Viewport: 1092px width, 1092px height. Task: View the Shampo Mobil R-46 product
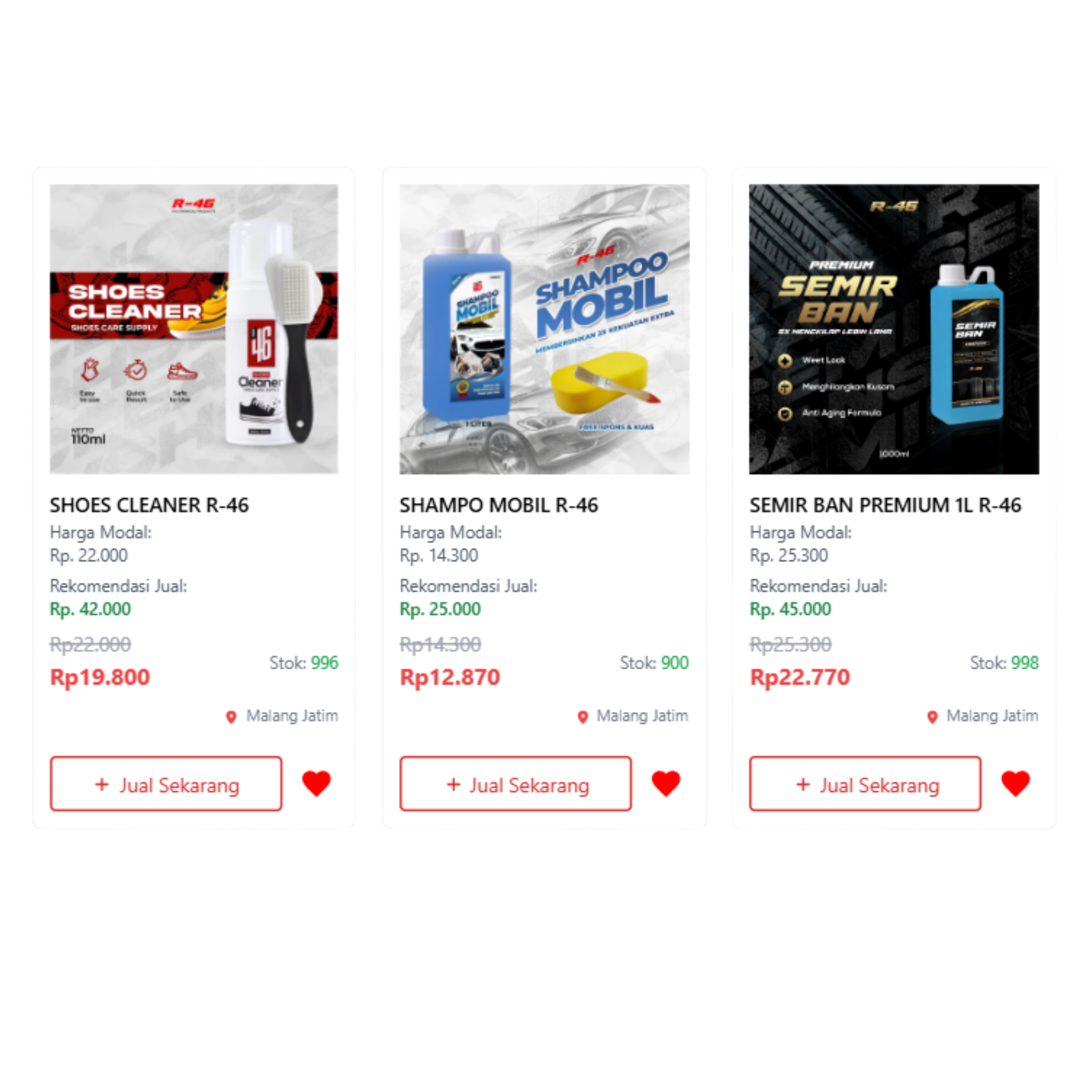pos(544,329)
